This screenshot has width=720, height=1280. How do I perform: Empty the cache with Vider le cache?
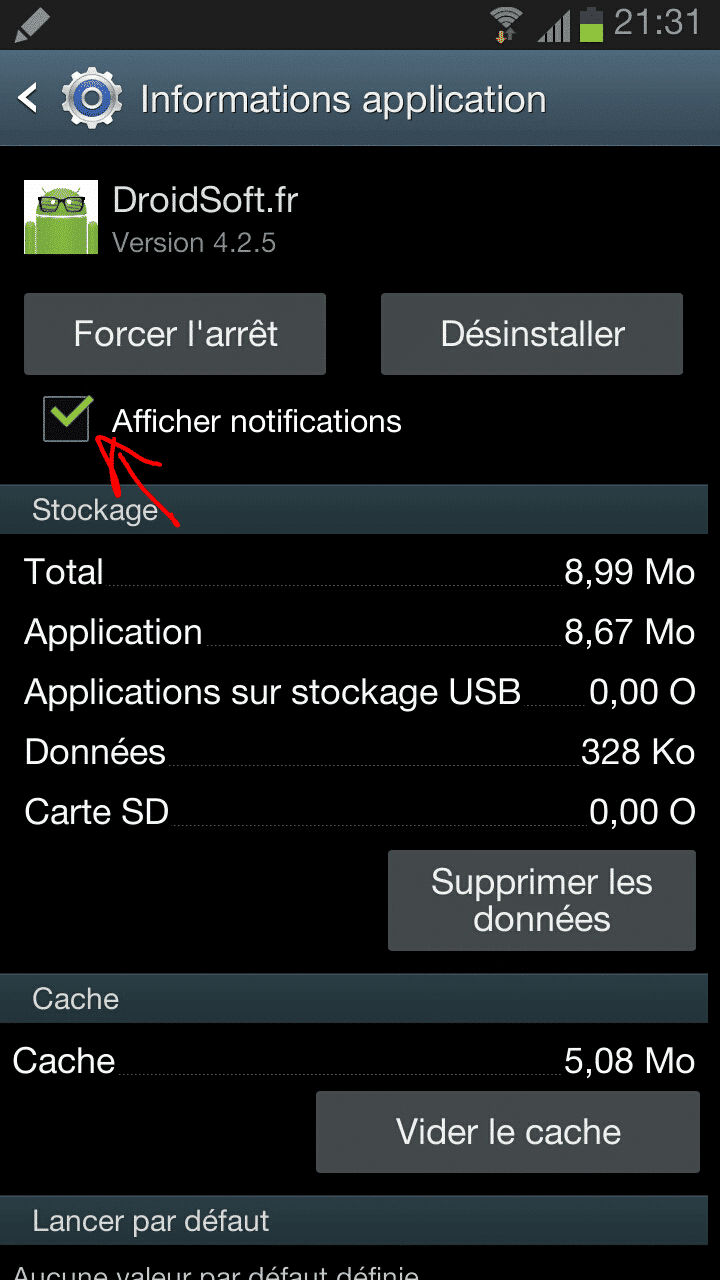[508, 1132]
